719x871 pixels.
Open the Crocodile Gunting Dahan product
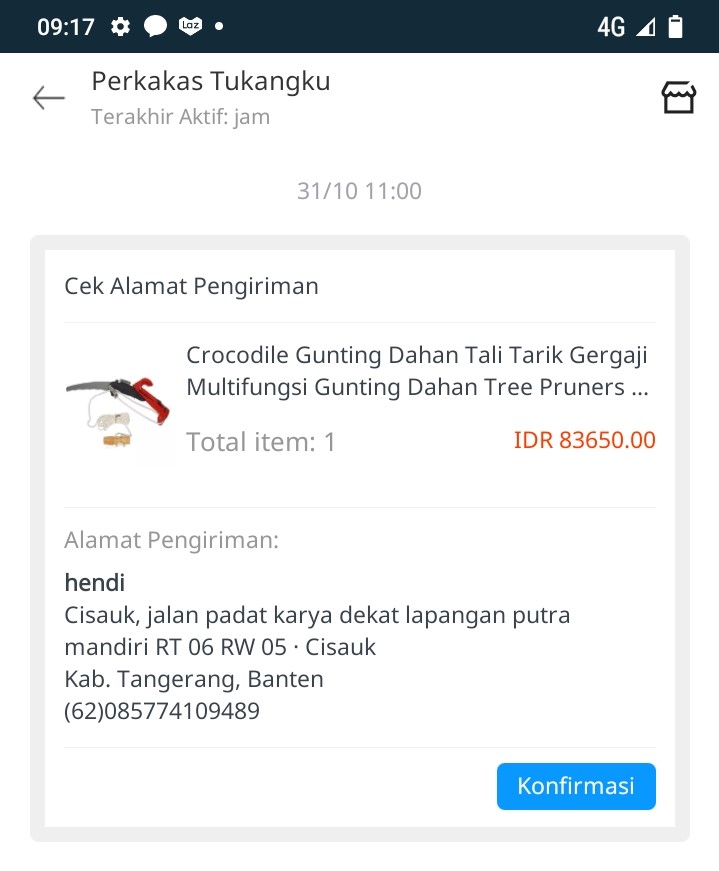(x=417, y=371)
